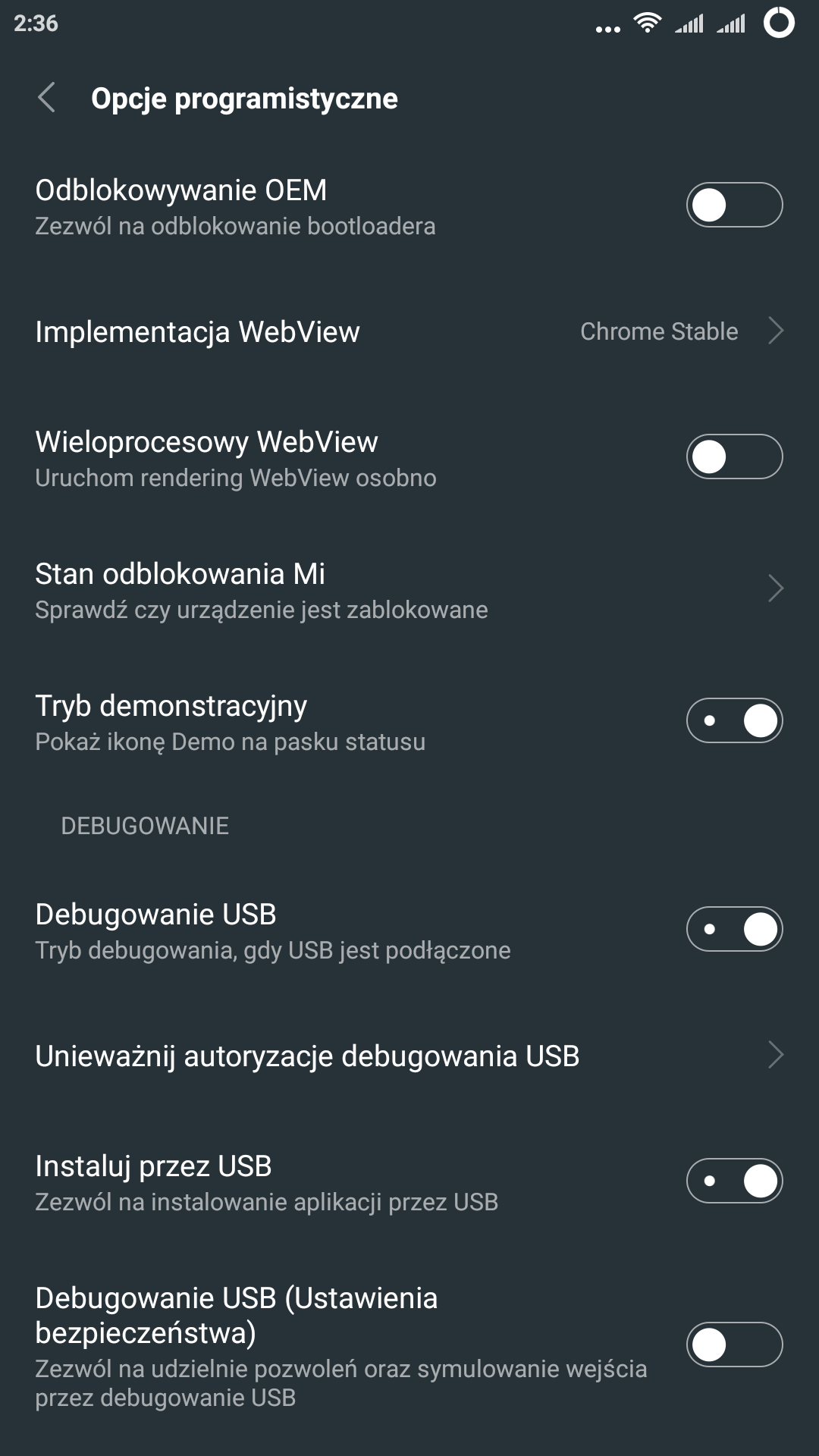Open Unieważnij autoryzacje debugowania USB
This screenshot has width=819, height=1456.
click(x=409, y=1056)
